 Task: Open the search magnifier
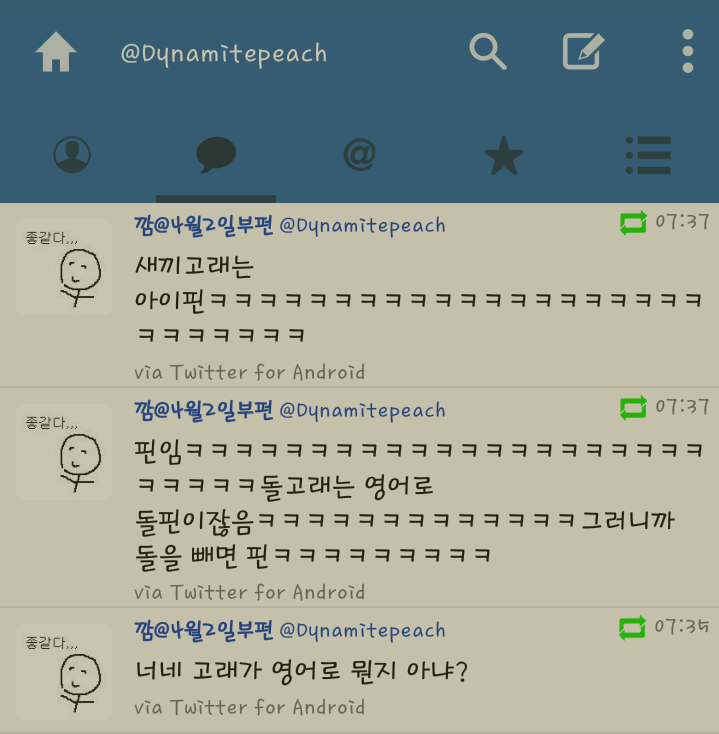488,51
